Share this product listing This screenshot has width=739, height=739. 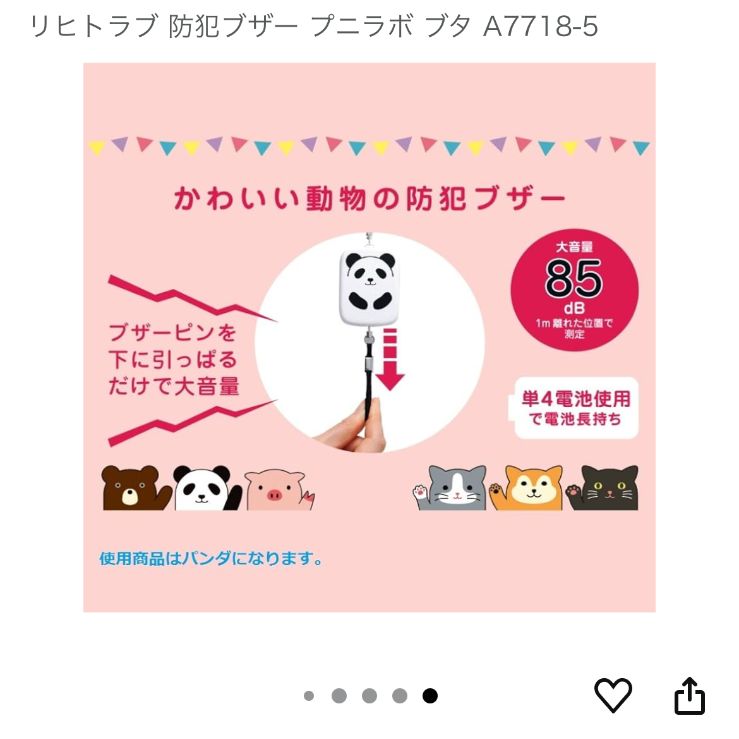(x=690, y=696)
